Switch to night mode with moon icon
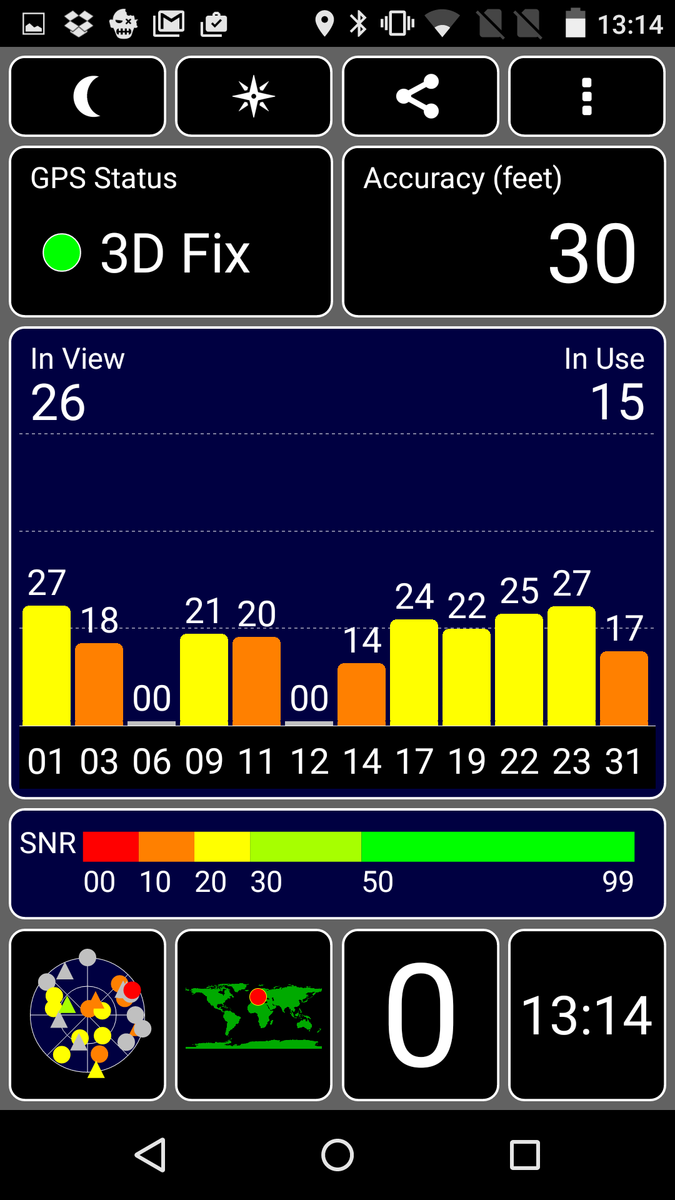Screen dimensions: 675x1200 point(88,96)
